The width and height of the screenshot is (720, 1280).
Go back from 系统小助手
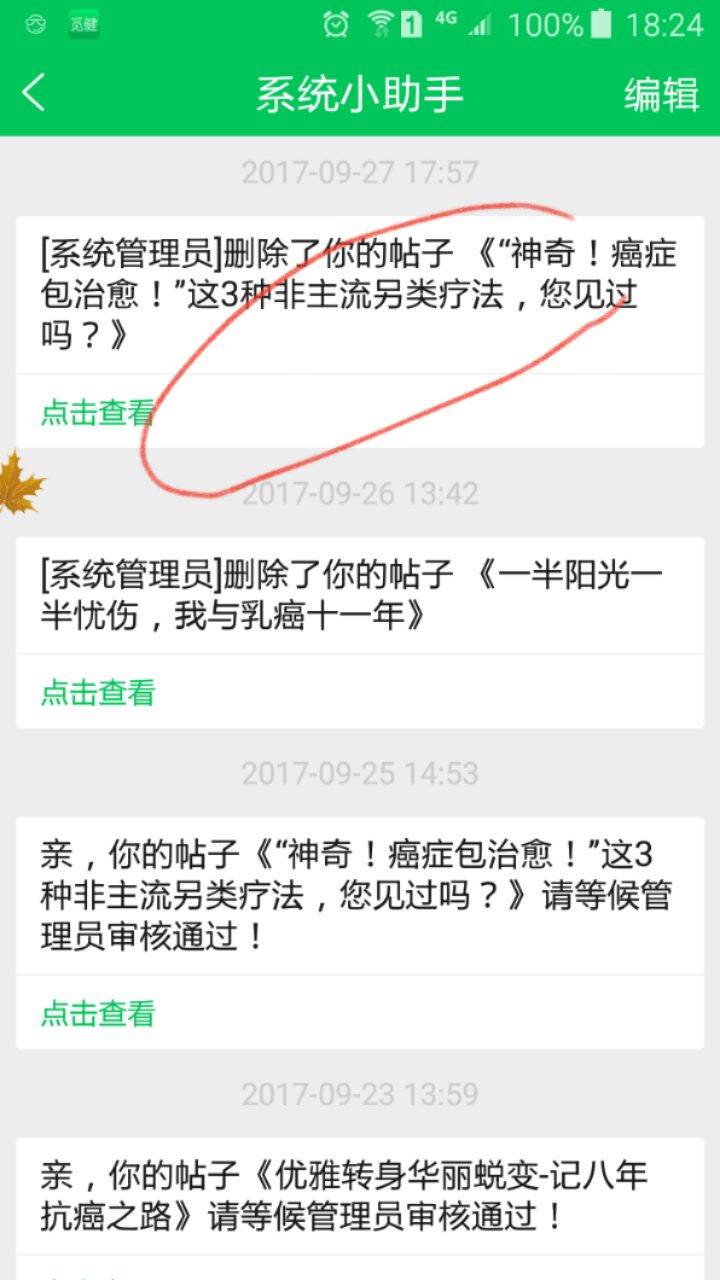tap(34, 93)
